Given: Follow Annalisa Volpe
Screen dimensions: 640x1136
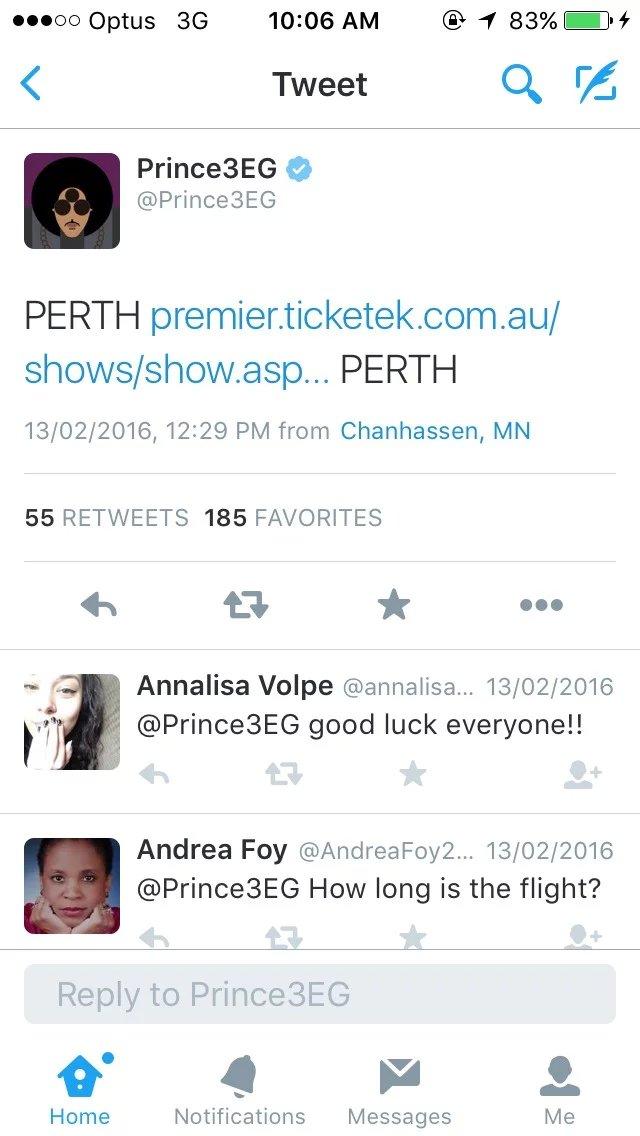Looking at the screenshot, I should (581, 773).
